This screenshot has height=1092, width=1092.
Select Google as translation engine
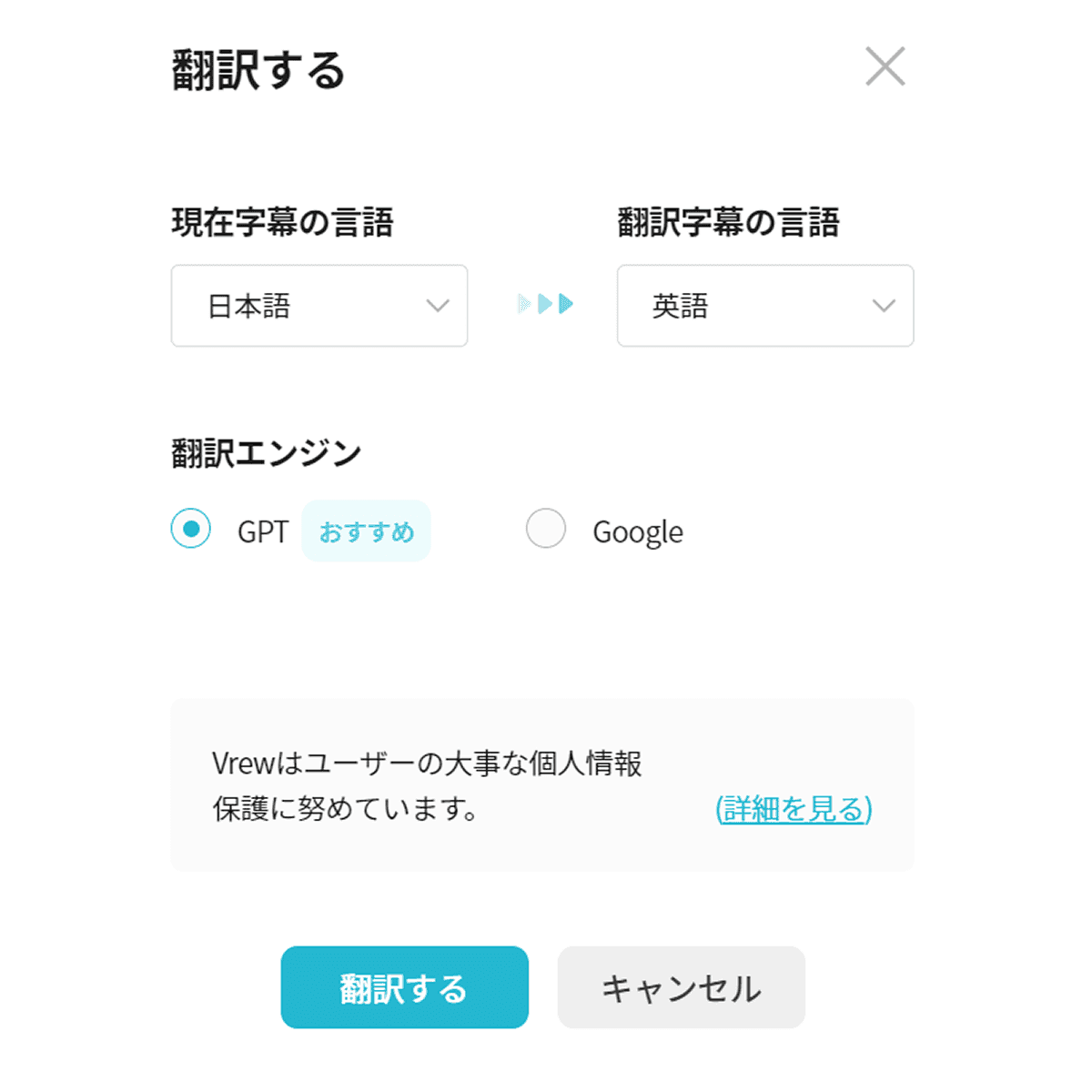tap(546, 529)
